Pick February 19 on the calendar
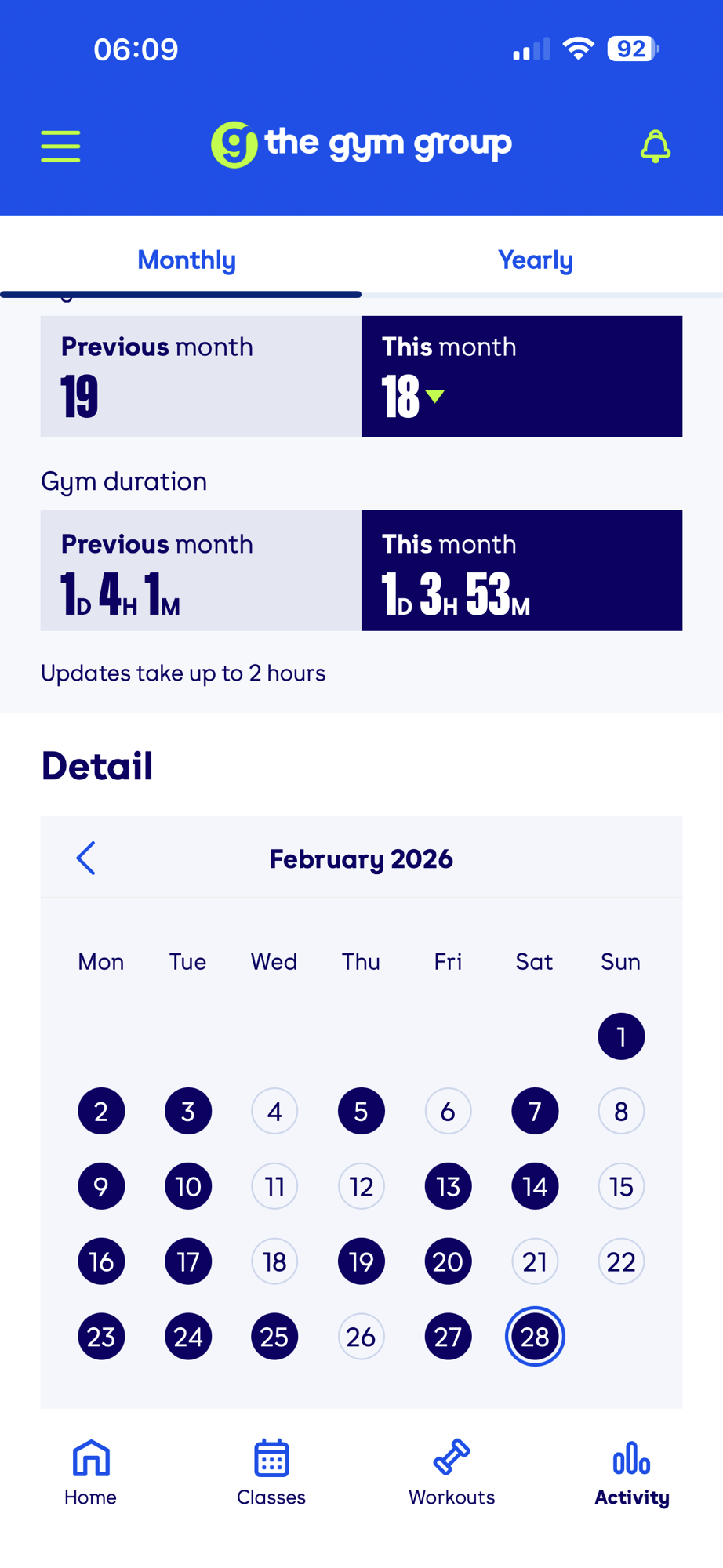723x1568 pixels. click(361, 1261)
